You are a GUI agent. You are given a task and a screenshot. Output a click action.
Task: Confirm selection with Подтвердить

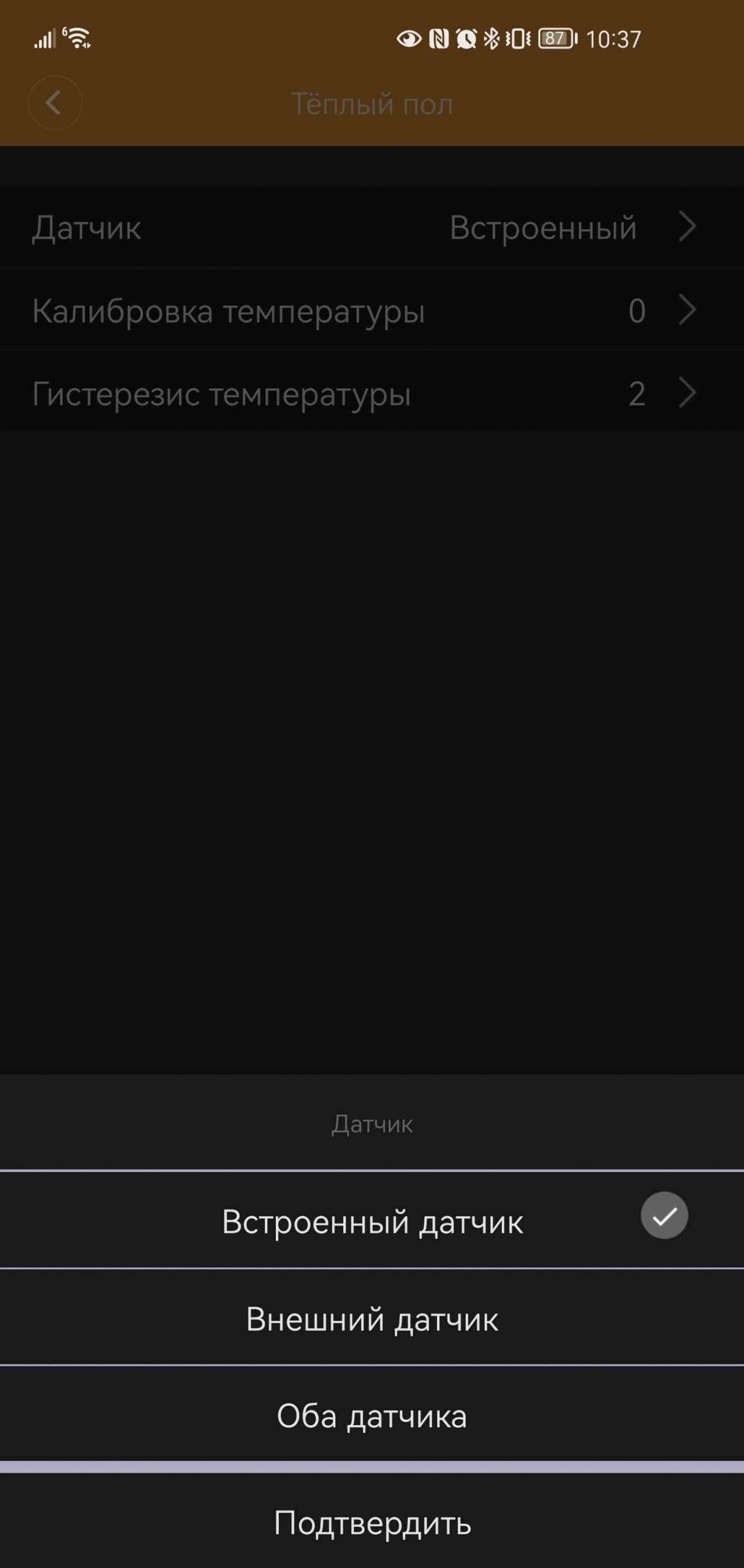point(372,1521)
